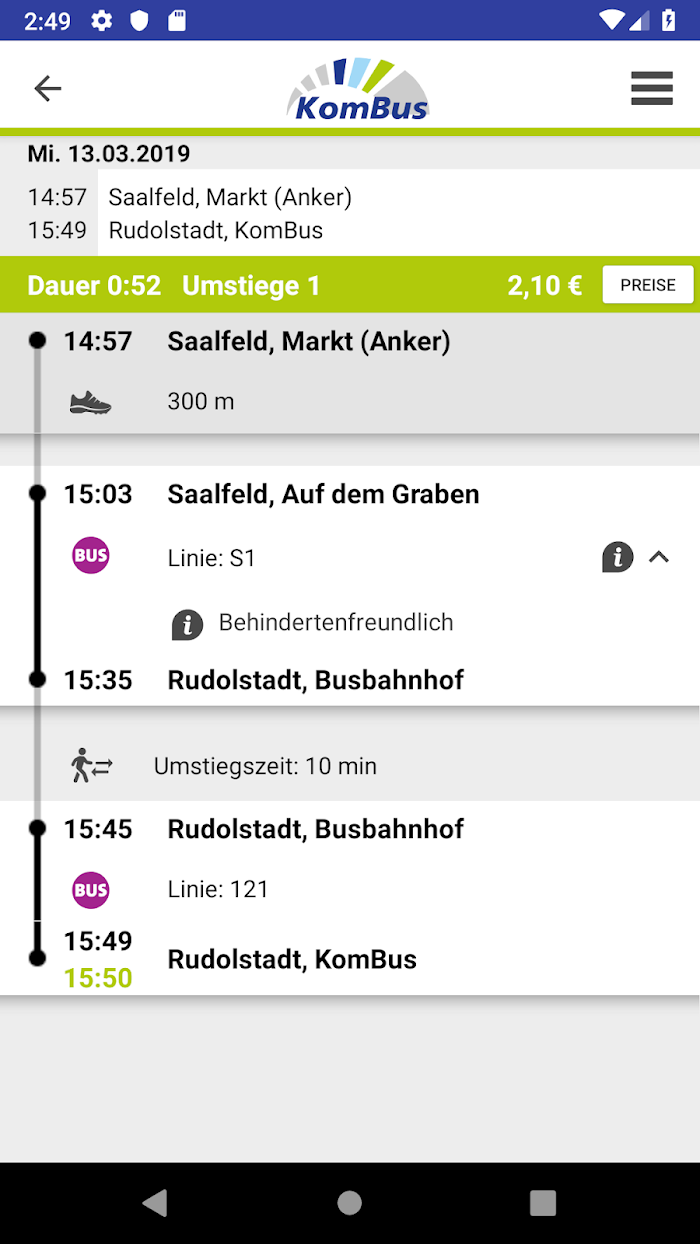Go to the home screen
This screenshot has width=700, height=1244.
tap(349, 1202)
